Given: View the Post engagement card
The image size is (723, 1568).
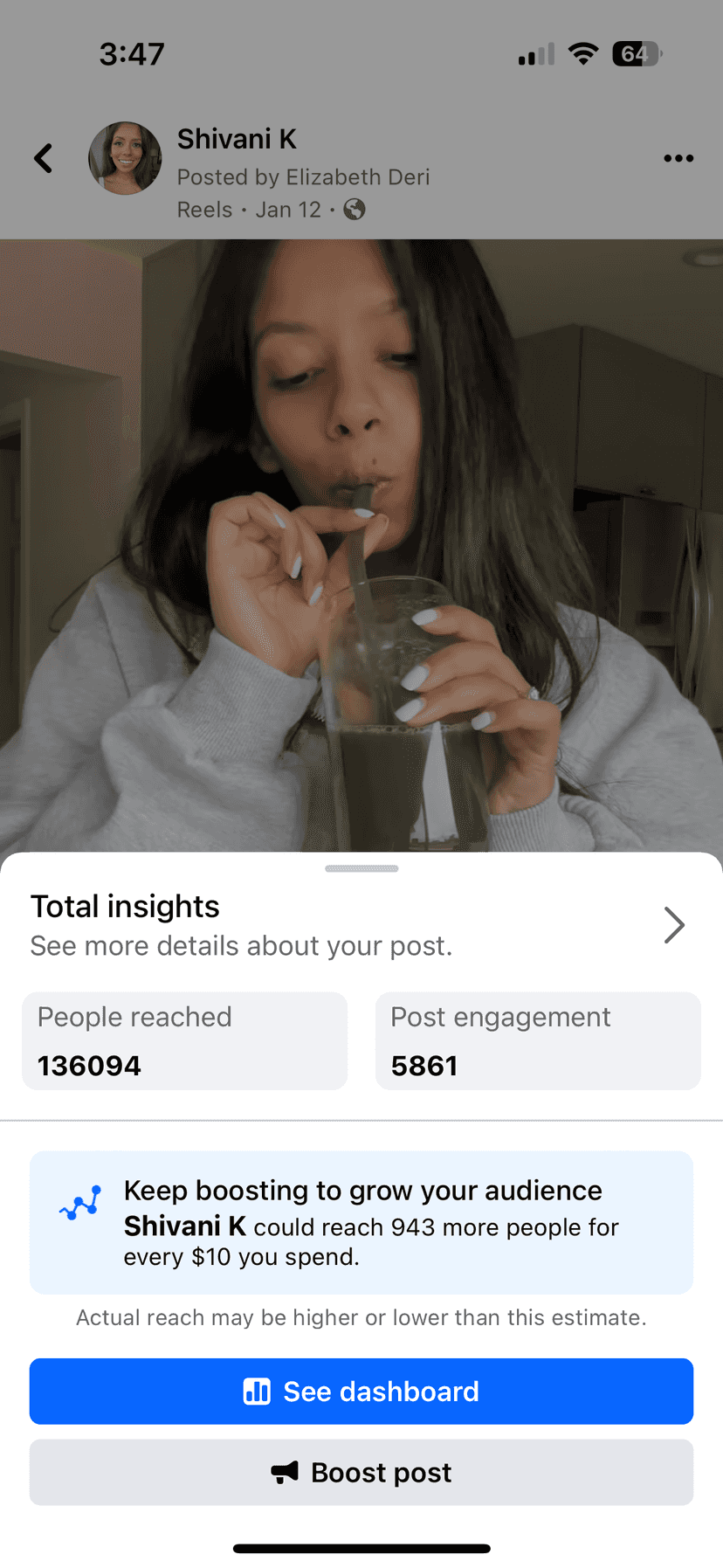Looking at the screenshot, I should (537, 1040).
